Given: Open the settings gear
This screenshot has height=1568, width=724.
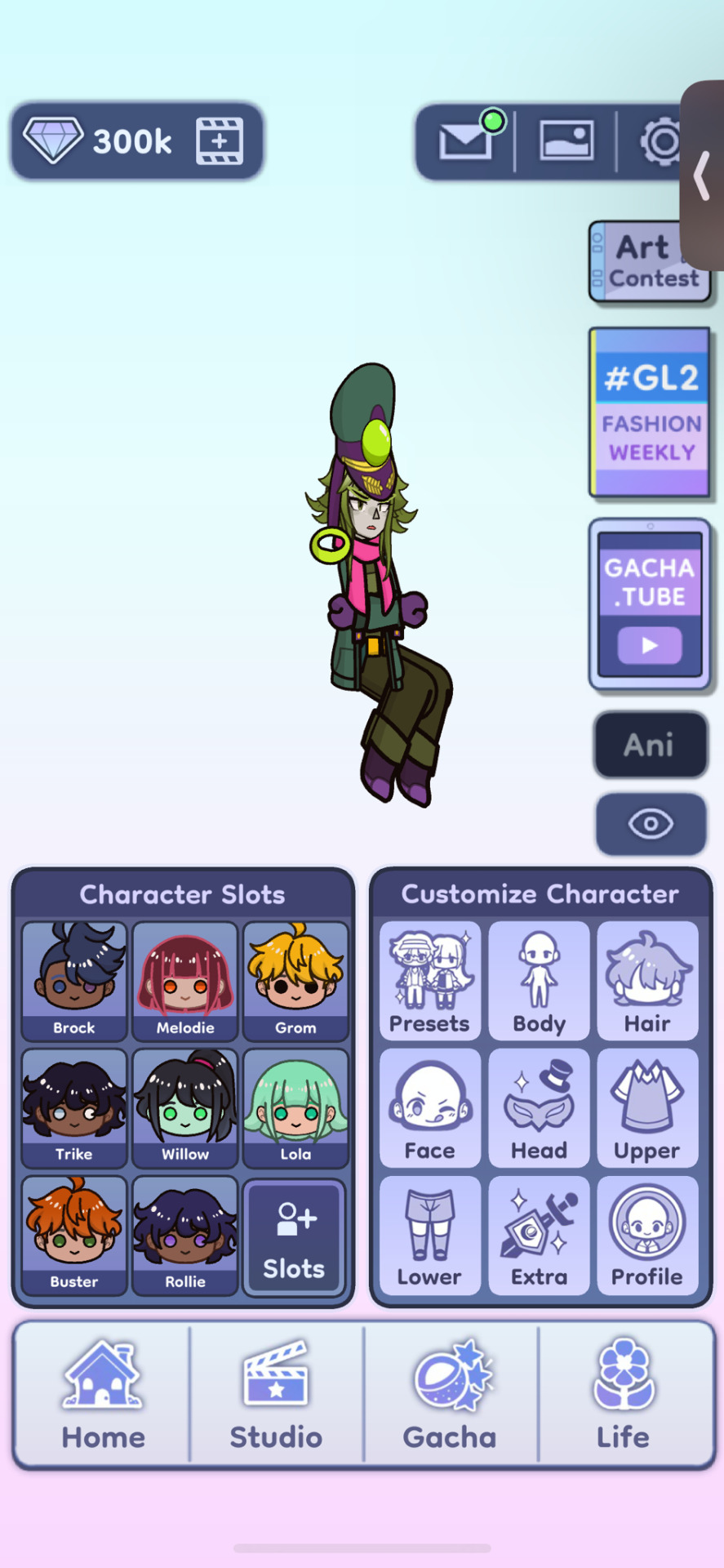Looking at the screenshot, I should pos(658,141).
